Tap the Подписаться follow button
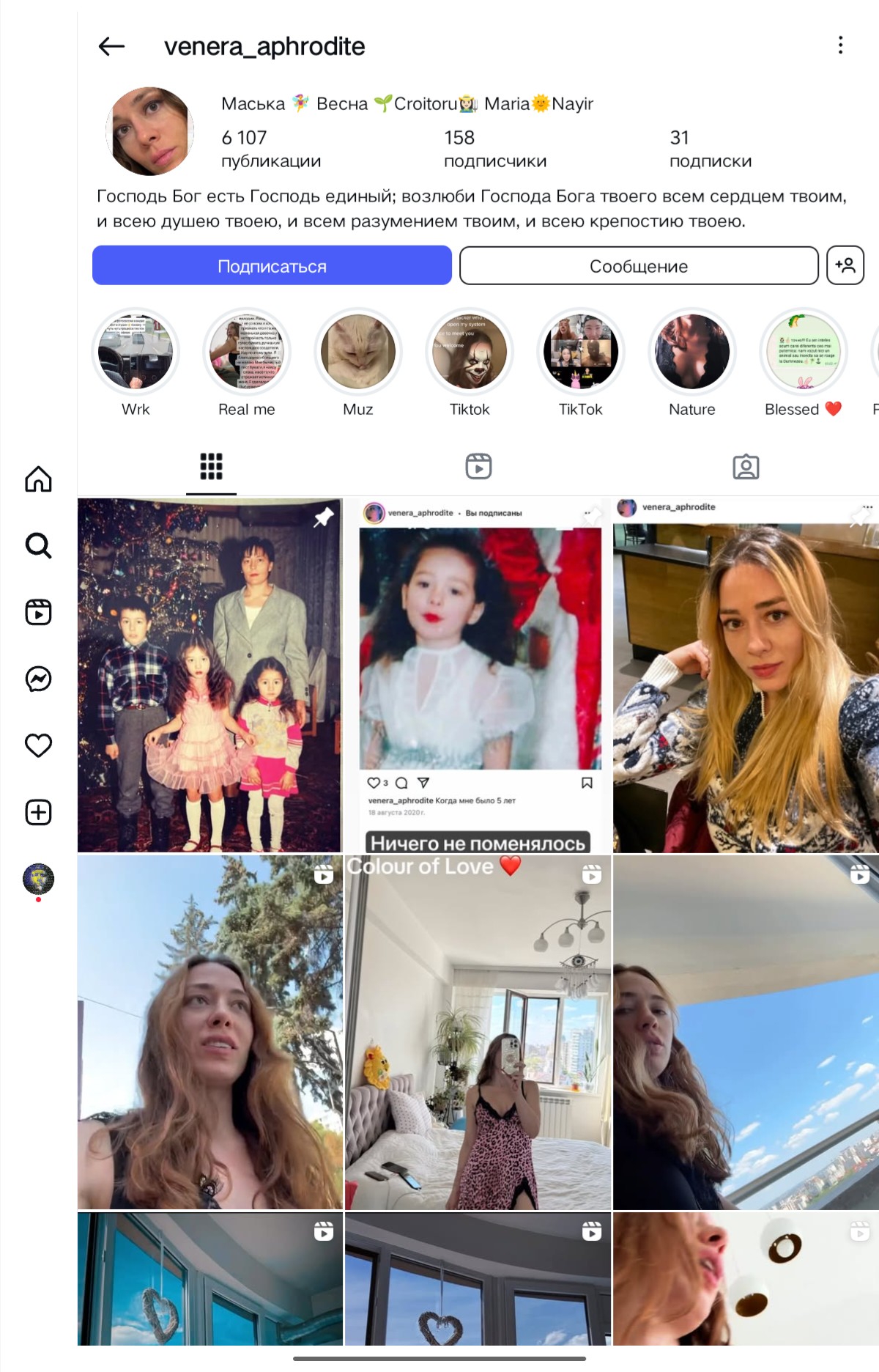The width and height of the screenshot is (879, 1372). coord(272,265)
